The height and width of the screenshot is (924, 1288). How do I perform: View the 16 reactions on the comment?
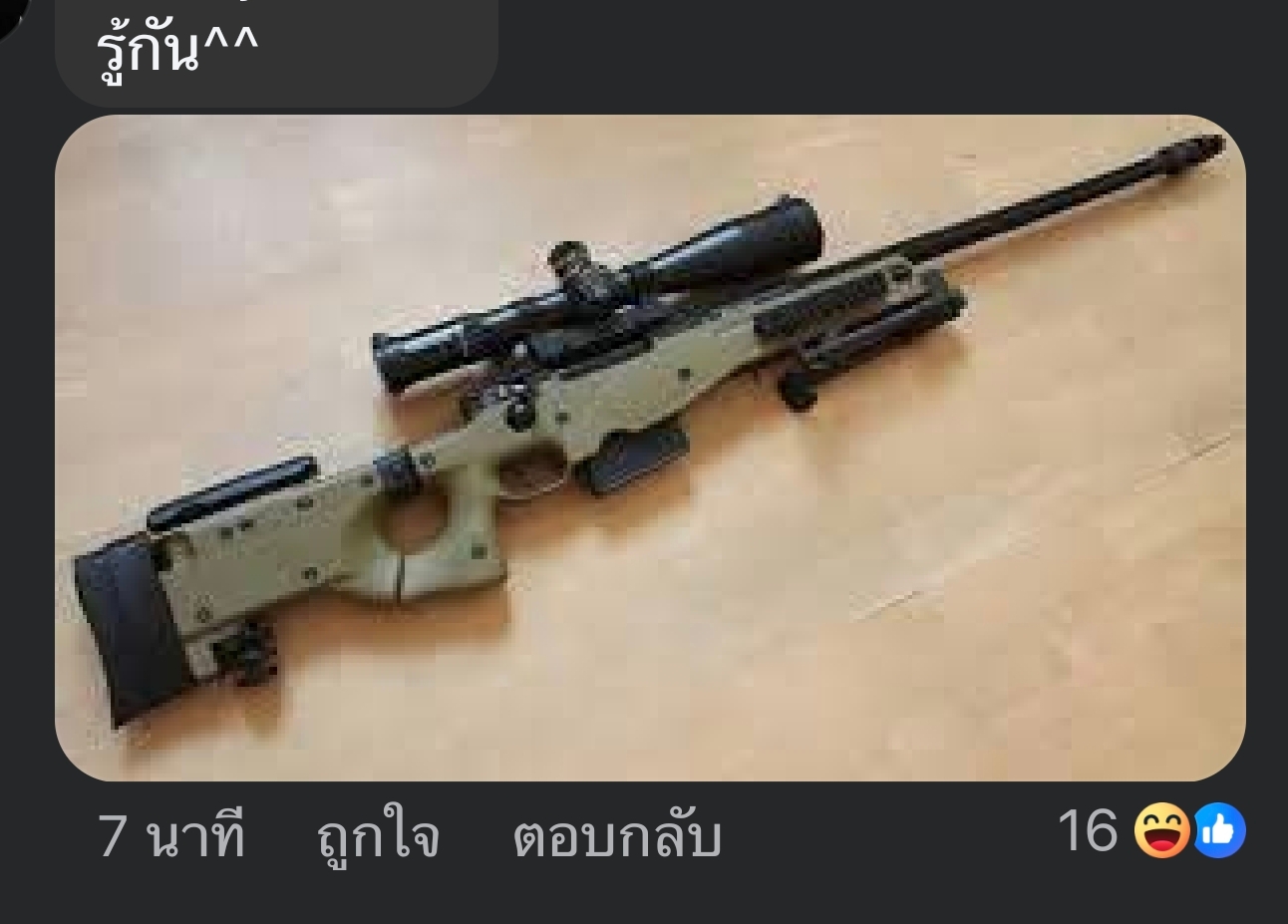click(x=1150, y=830)
